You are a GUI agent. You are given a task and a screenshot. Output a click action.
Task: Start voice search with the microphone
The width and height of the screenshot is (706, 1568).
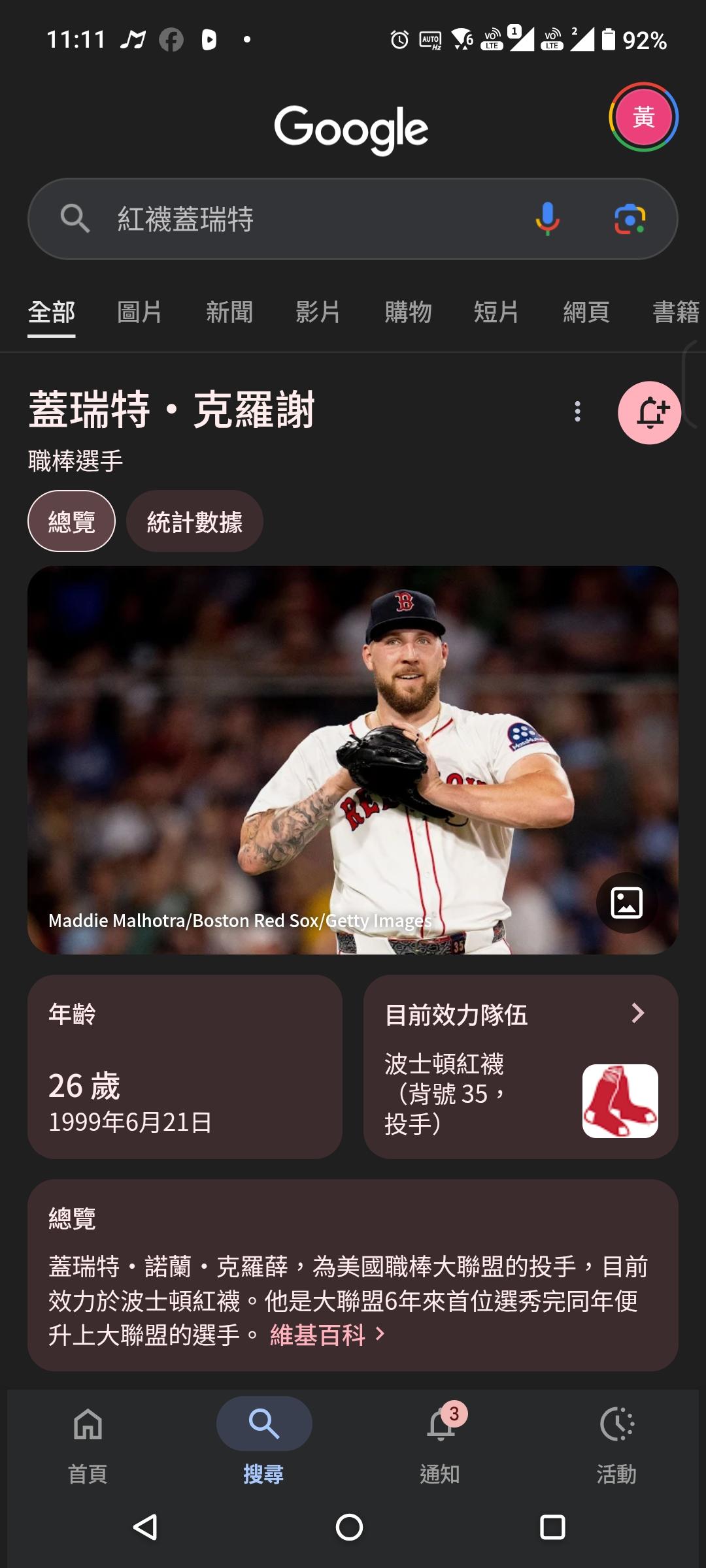(547, 219)
